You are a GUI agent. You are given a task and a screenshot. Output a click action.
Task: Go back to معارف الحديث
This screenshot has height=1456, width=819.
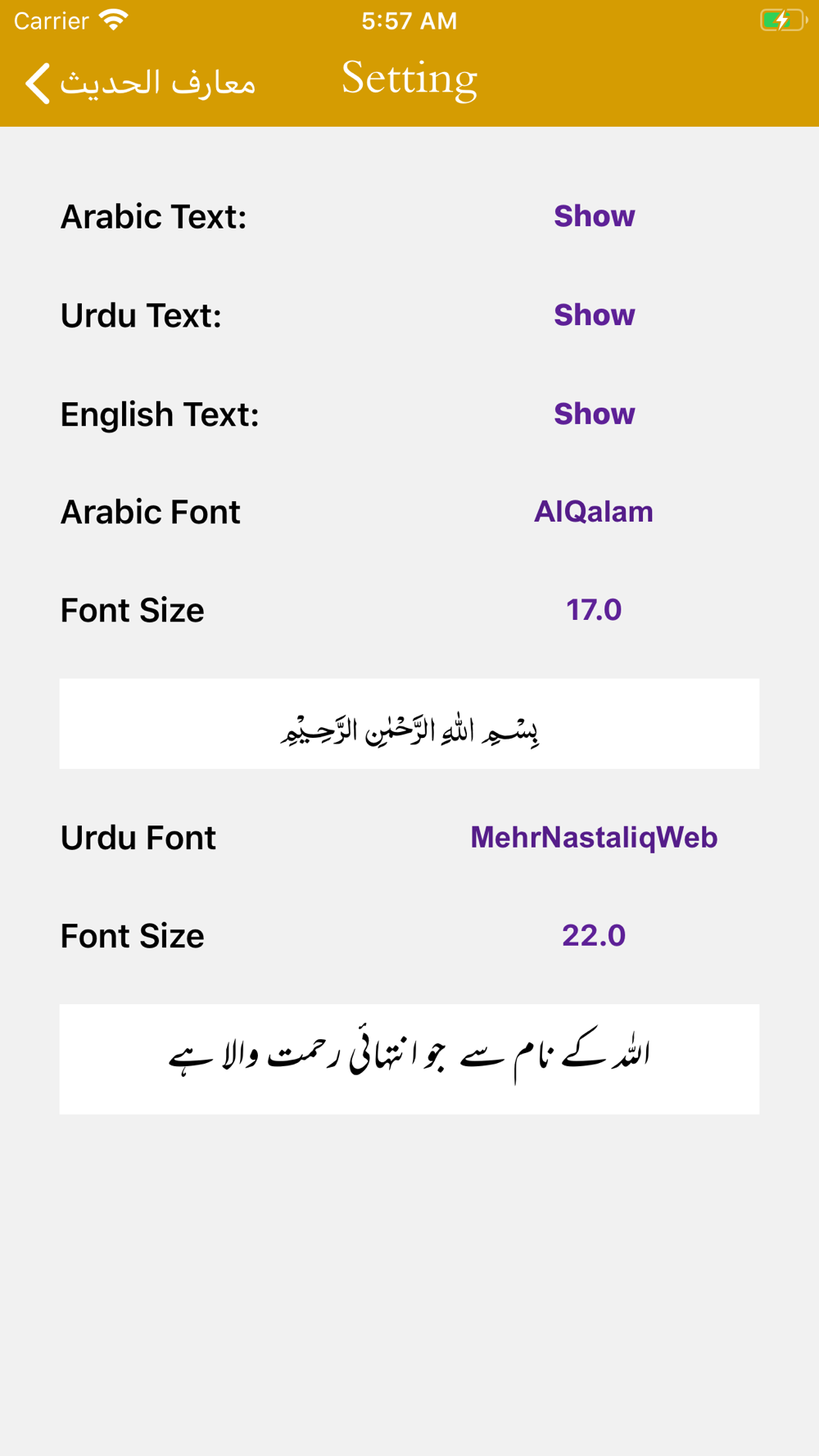click(x=140, y=83)
